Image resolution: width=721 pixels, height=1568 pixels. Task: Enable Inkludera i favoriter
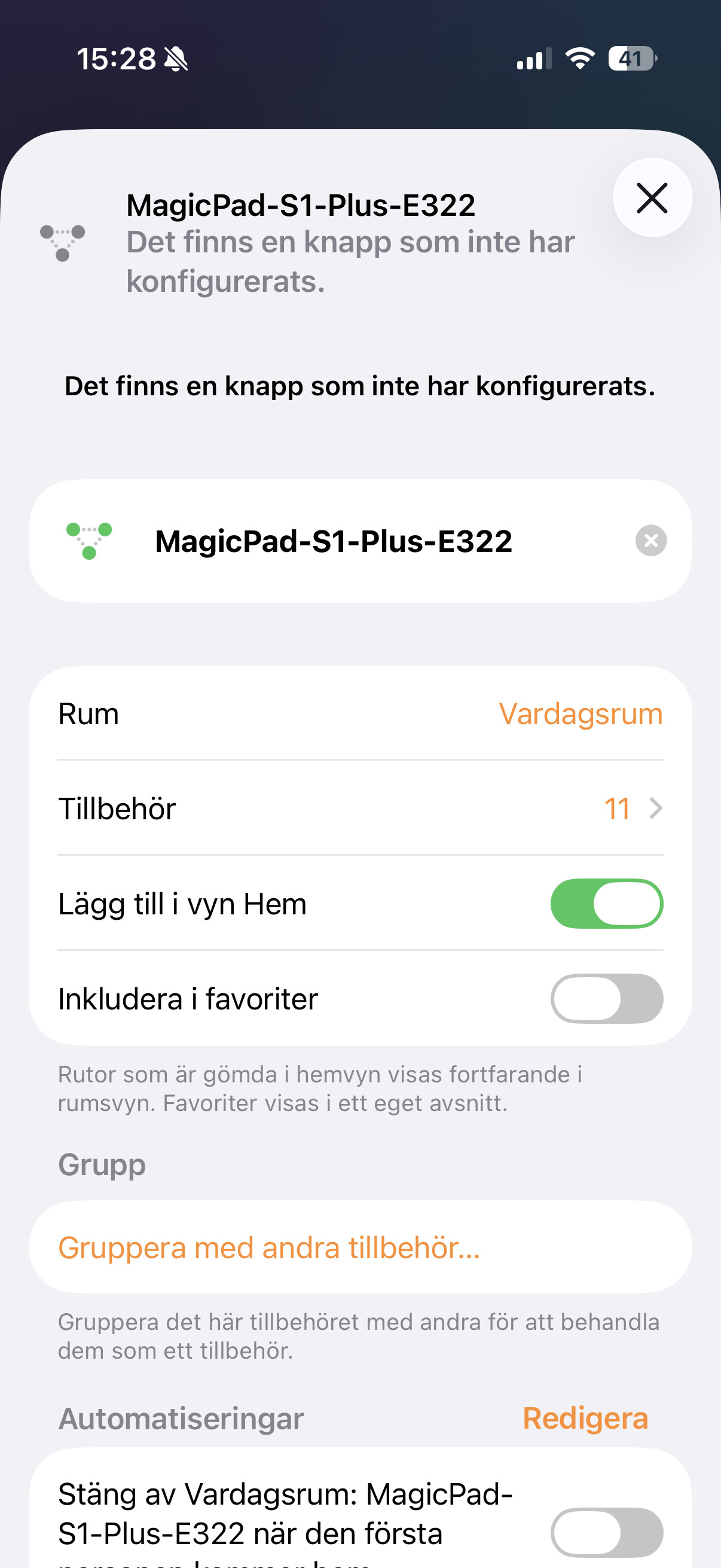tap(606, 999)
